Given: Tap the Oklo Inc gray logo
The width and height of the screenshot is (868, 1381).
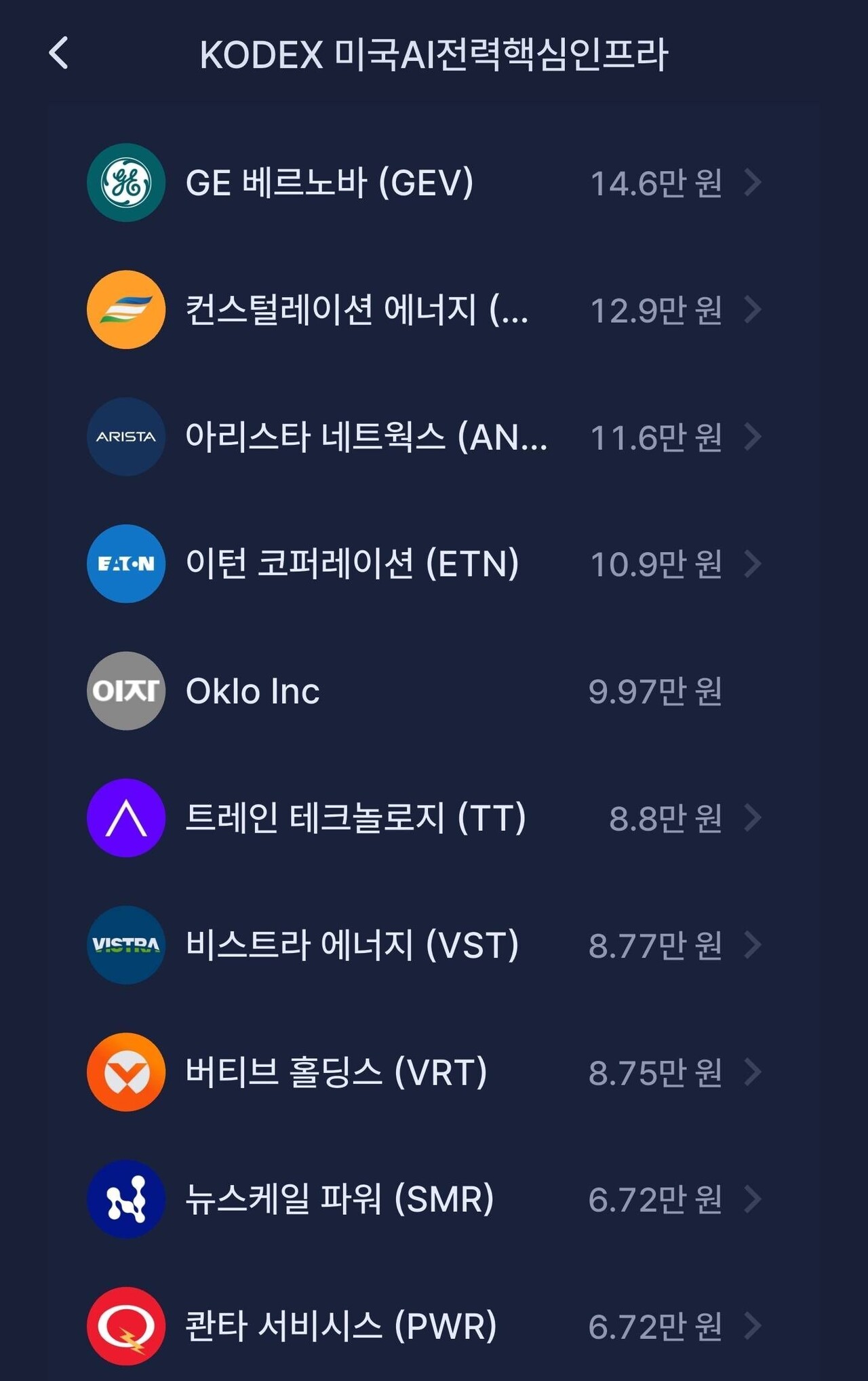Looking at the screenshot, I should click(125, 690).
